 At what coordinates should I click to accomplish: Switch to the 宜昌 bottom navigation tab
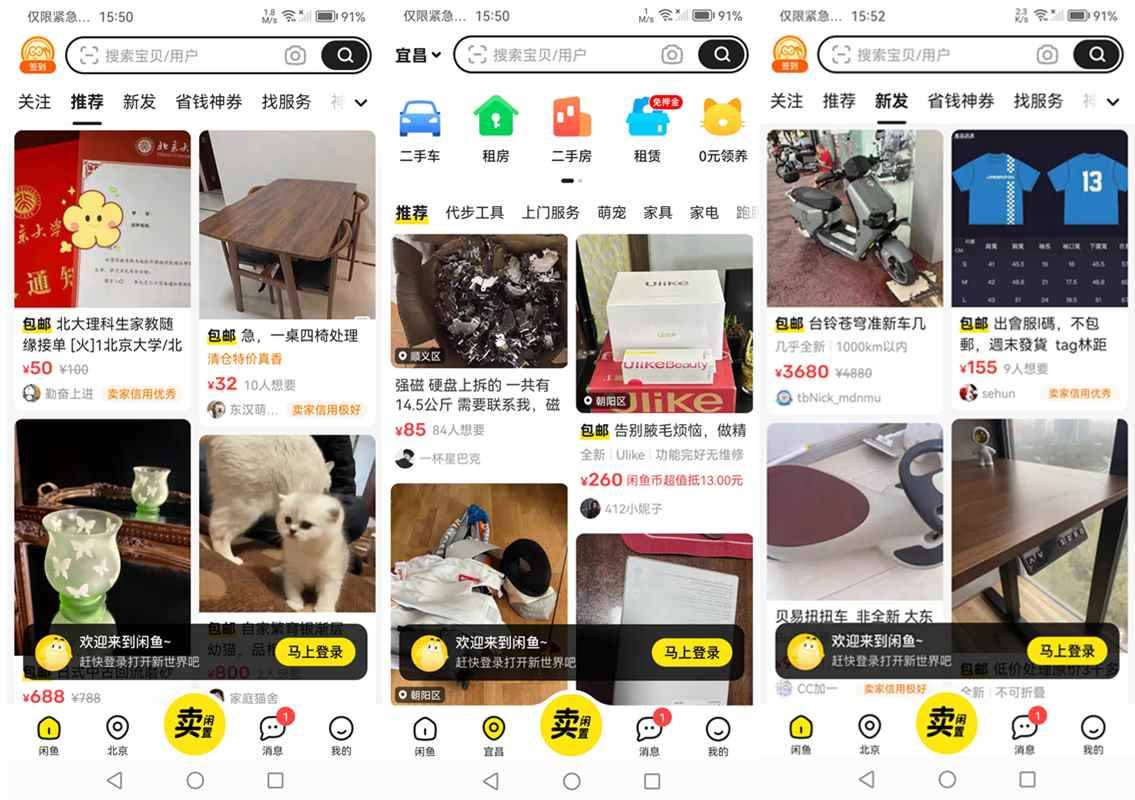493,736
